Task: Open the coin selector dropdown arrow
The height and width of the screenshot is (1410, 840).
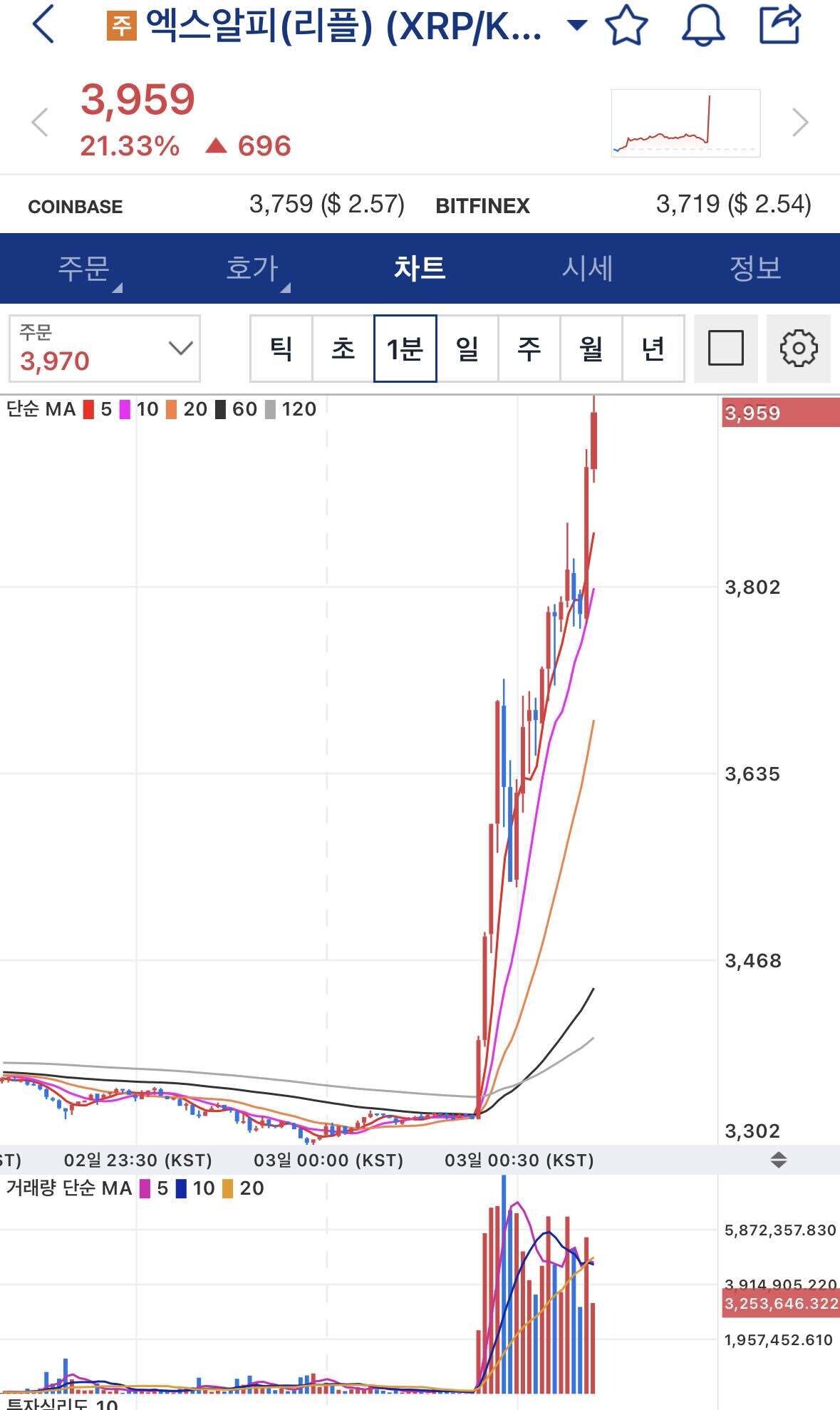Action: [x=576, y=26]
